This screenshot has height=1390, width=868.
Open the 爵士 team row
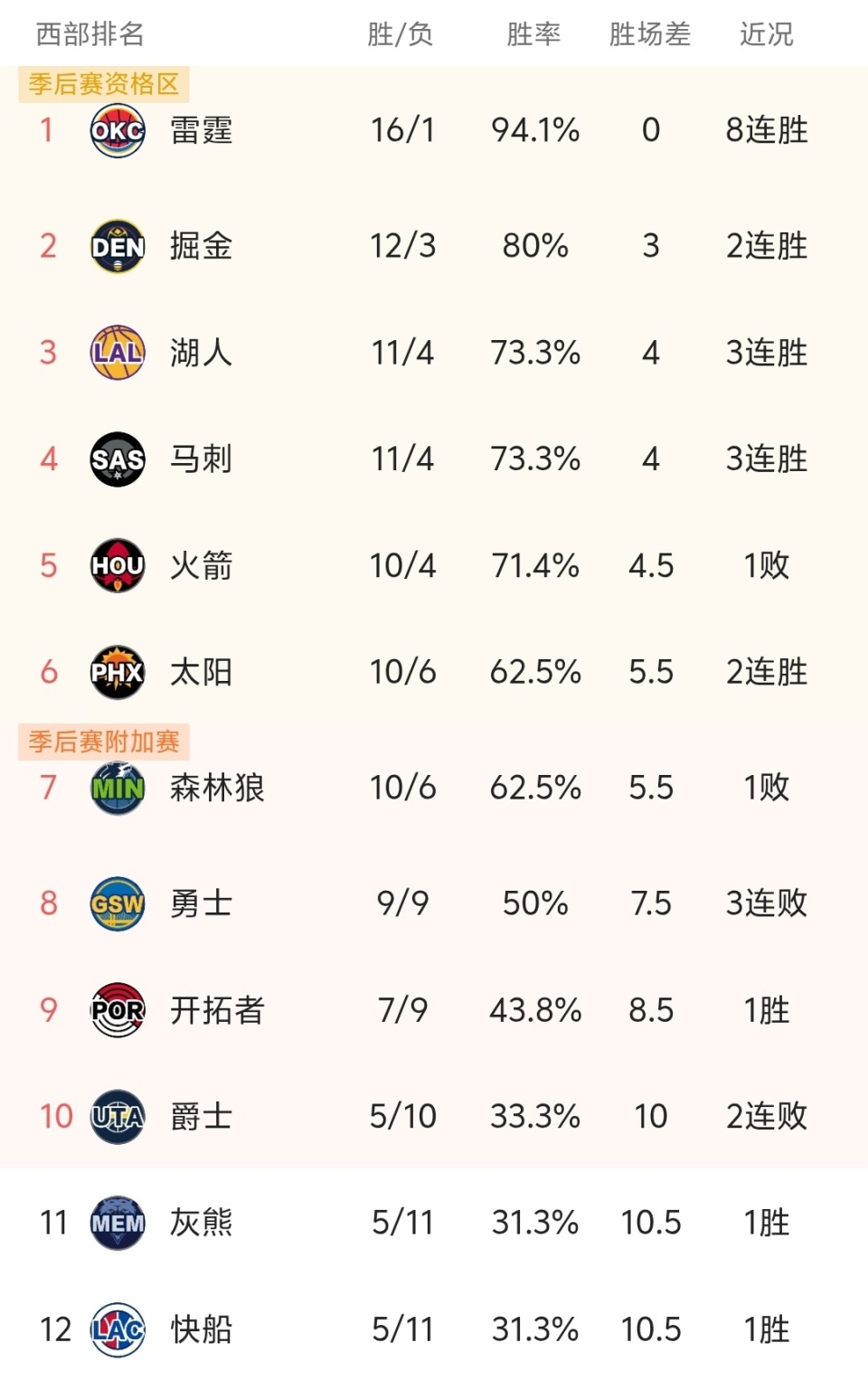pos(201,1117)
